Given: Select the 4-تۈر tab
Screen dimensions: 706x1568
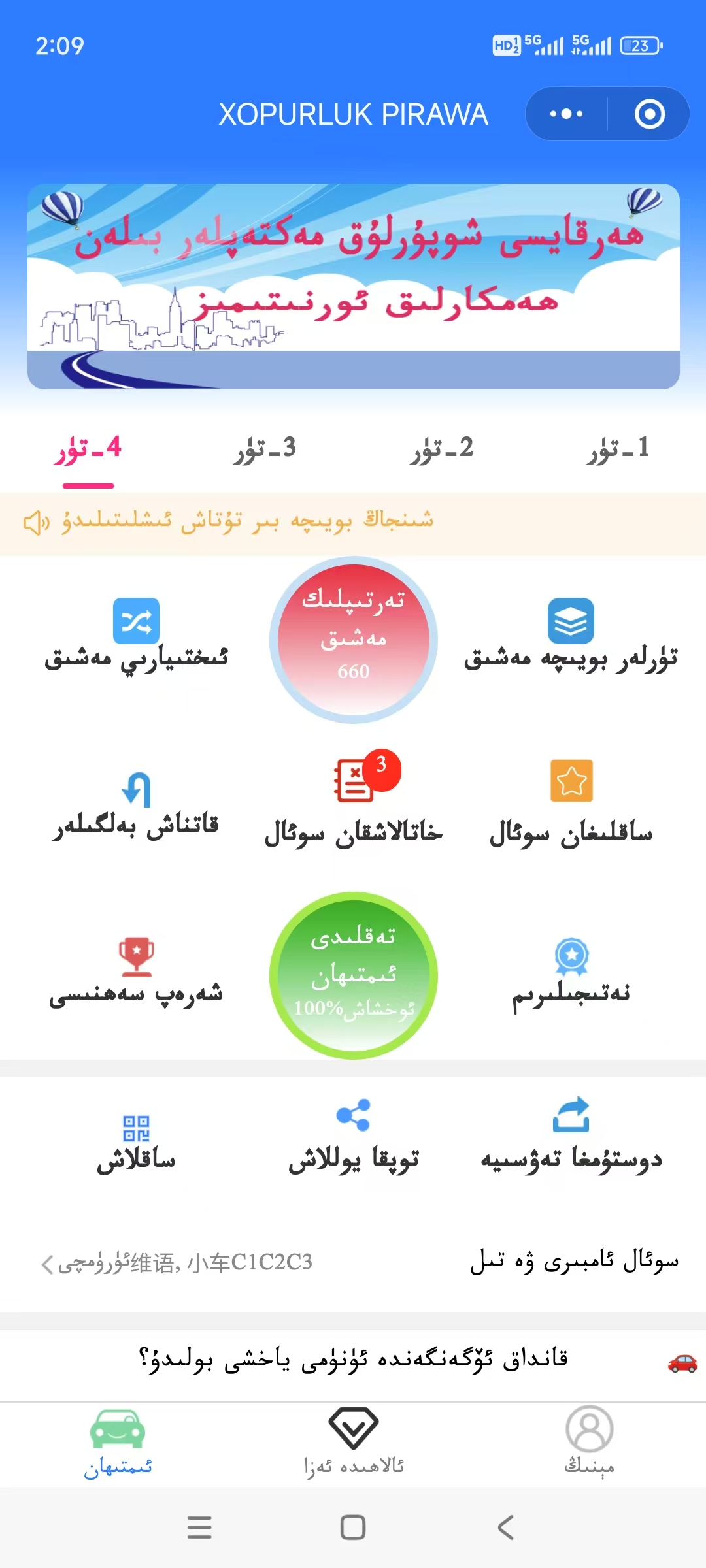Looking at the screenshot, I should coord(88,449).
